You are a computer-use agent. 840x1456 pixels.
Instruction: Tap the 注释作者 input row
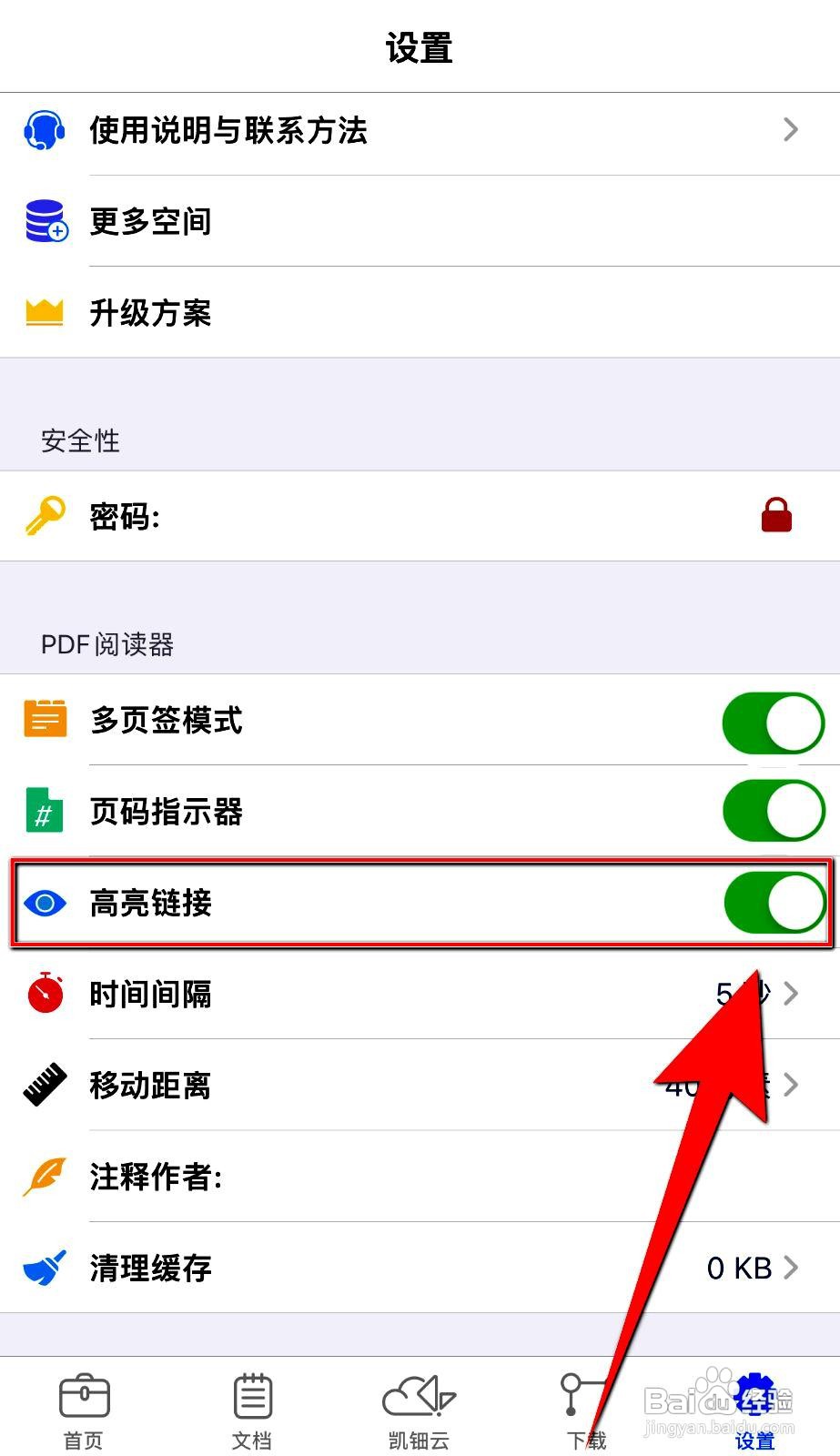[x=364, y=1176]
